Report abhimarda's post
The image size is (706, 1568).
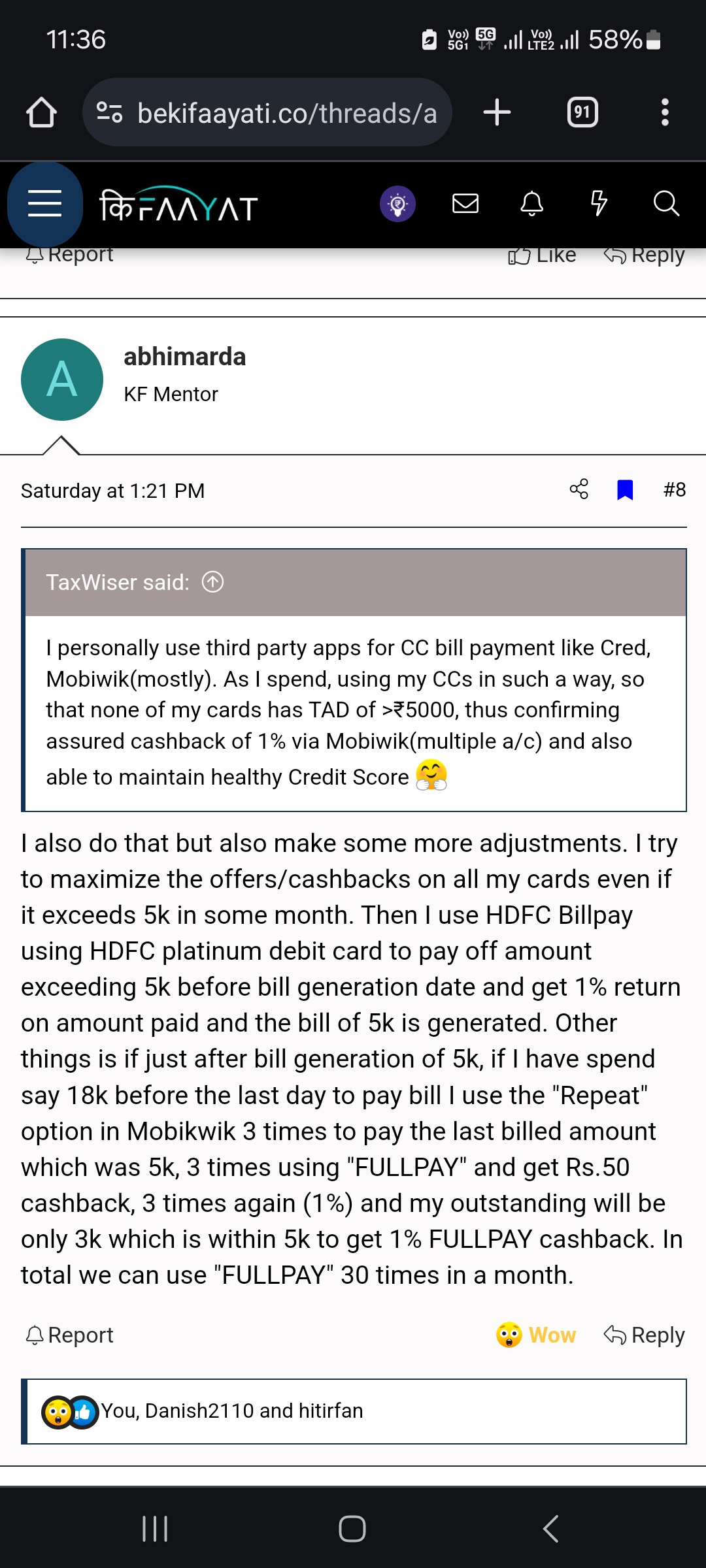(69, 1335)
